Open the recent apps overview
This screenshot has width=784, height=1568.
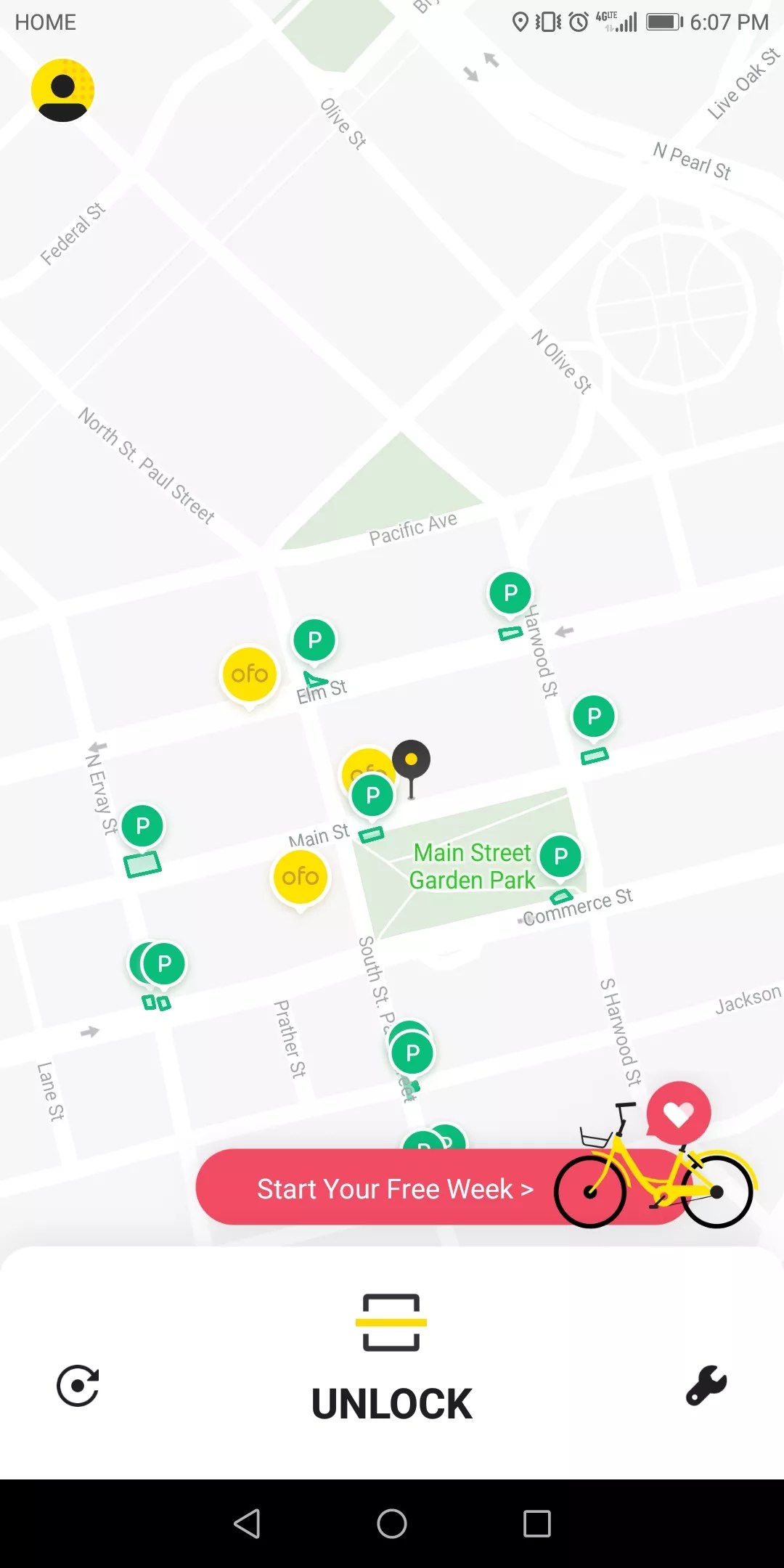click(x=537, y=1523)
